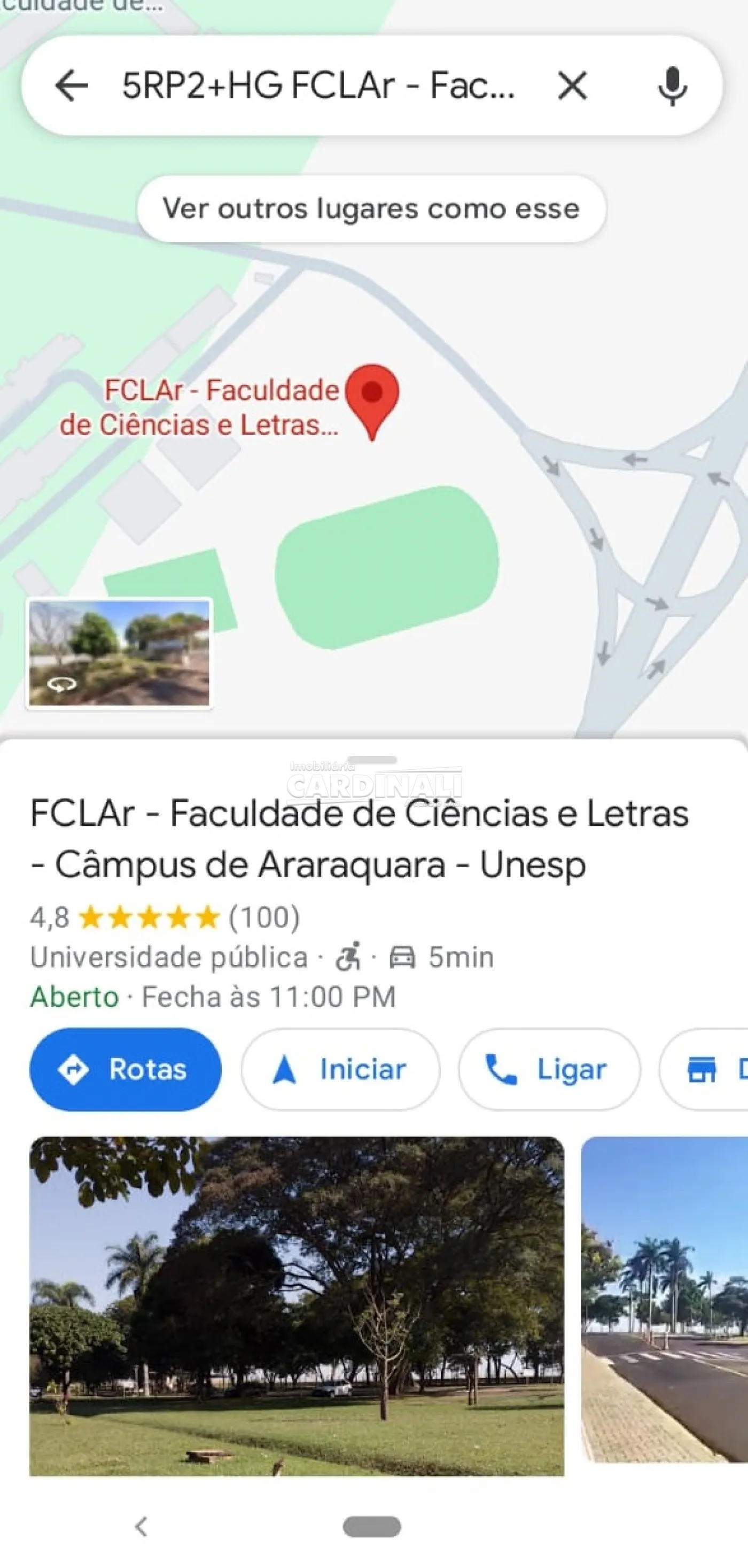Go back from the search result
The height and width of the screenshot is (1568, 748).
tap(72, 85)
